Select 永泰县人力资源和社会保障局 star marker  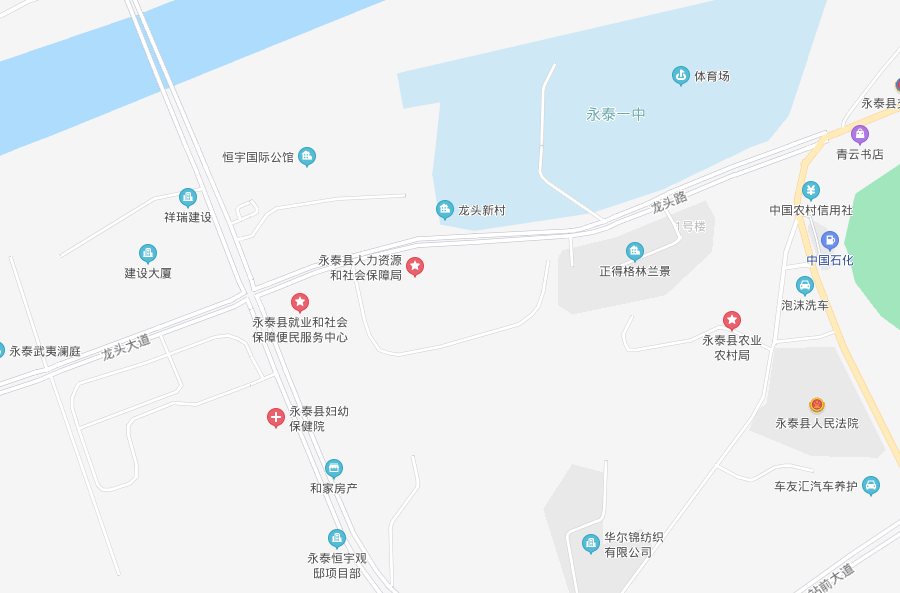coord(415,266)
